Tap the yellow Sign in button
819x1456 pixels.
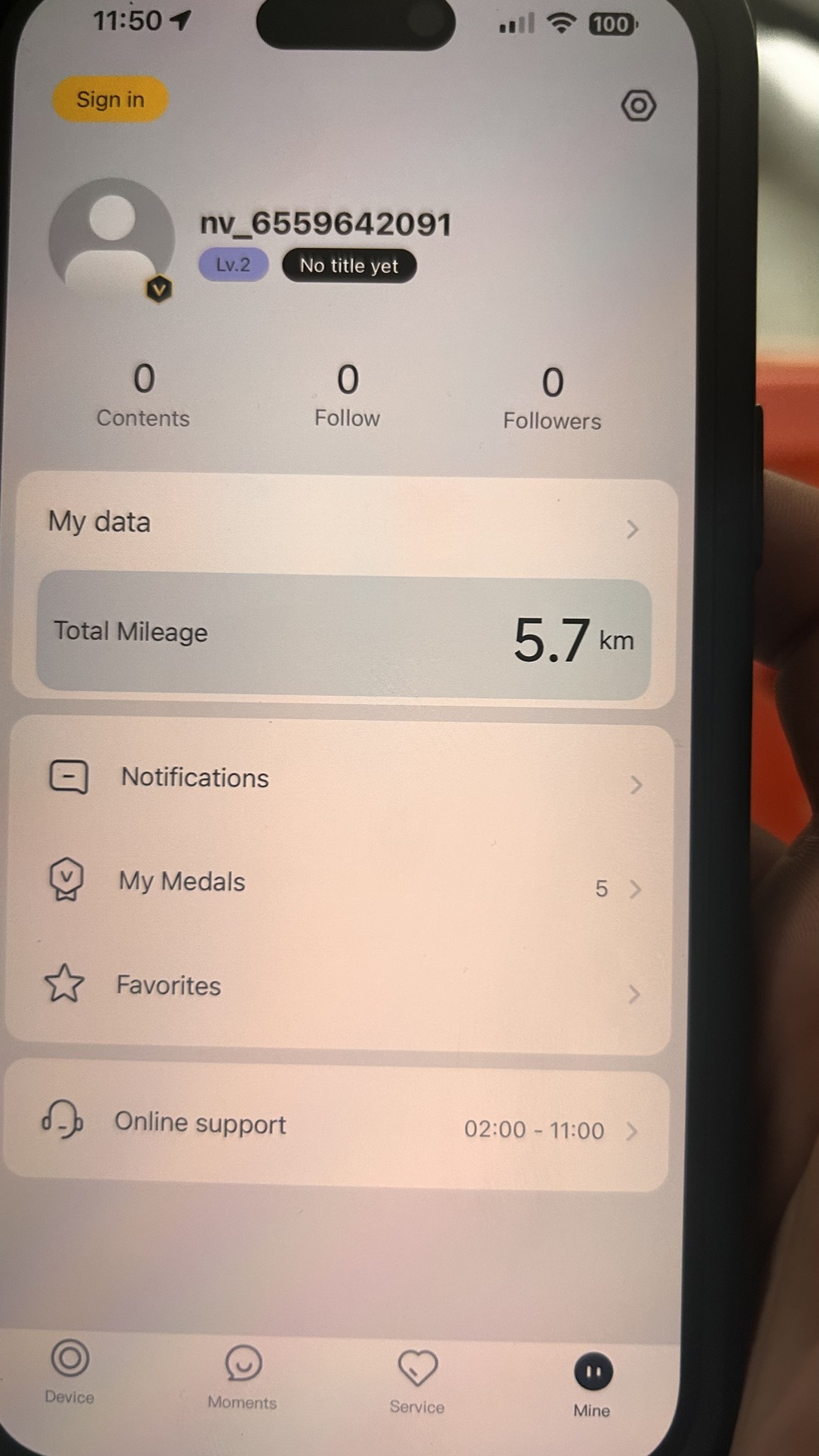pos(110,100)
